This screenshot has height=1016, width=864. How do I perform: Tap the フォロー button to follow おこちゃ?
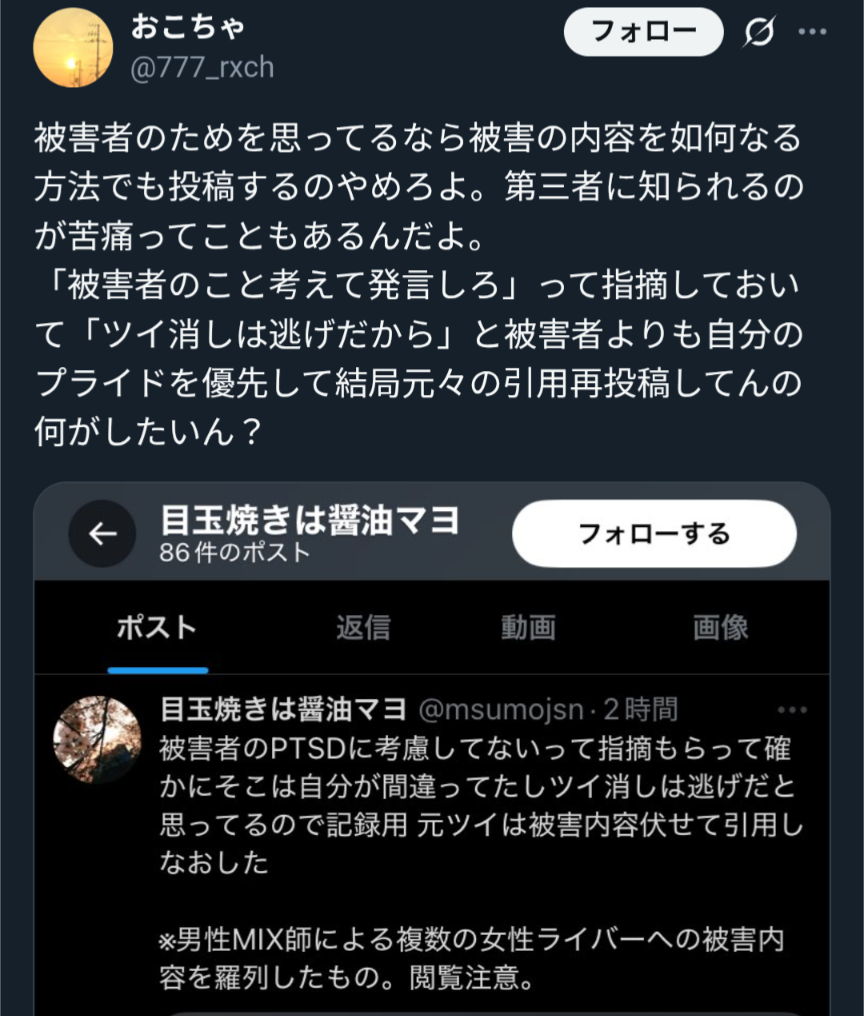[643, 32]
